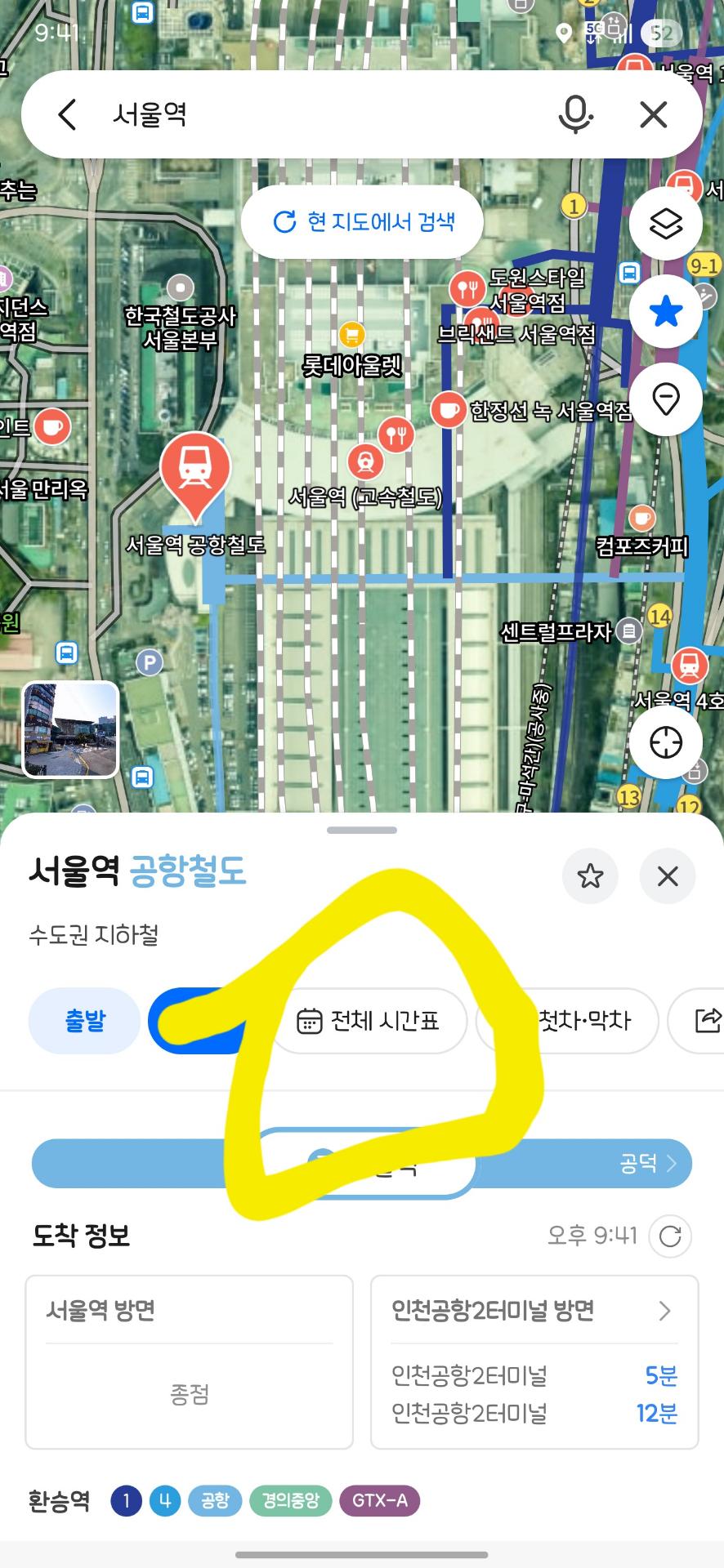Close the 서울역 공항철도 info panel
The height and width of the screenshot is (1568, 724).
668,876
